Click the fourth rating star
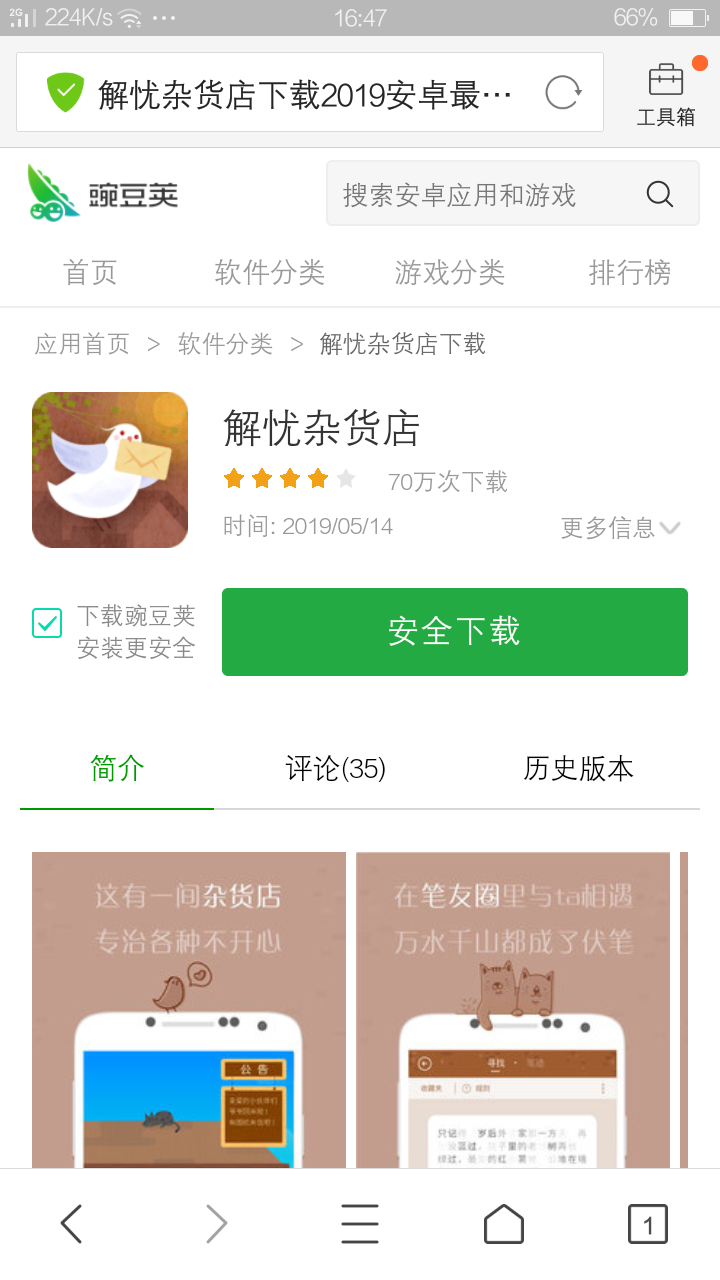Screen dimensions: 720x1280 pos(318,478)
